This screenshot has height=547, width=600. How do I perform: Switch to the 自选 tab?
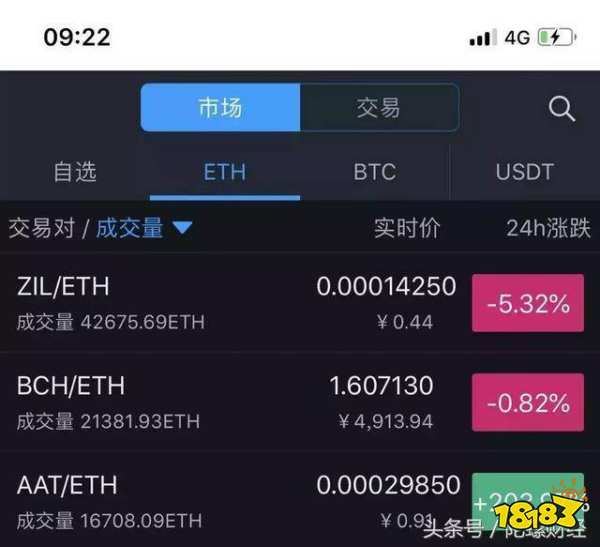click(75, 172)
